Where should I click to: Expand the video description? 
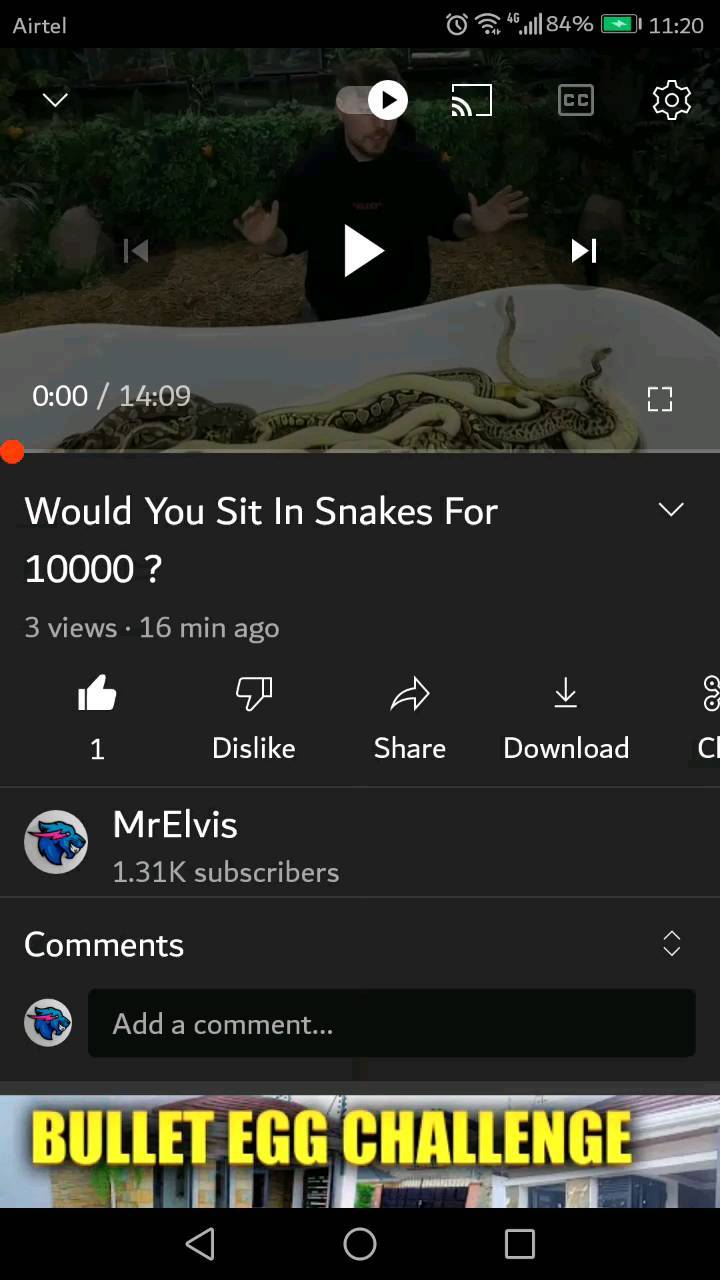(x=671, y=510)
